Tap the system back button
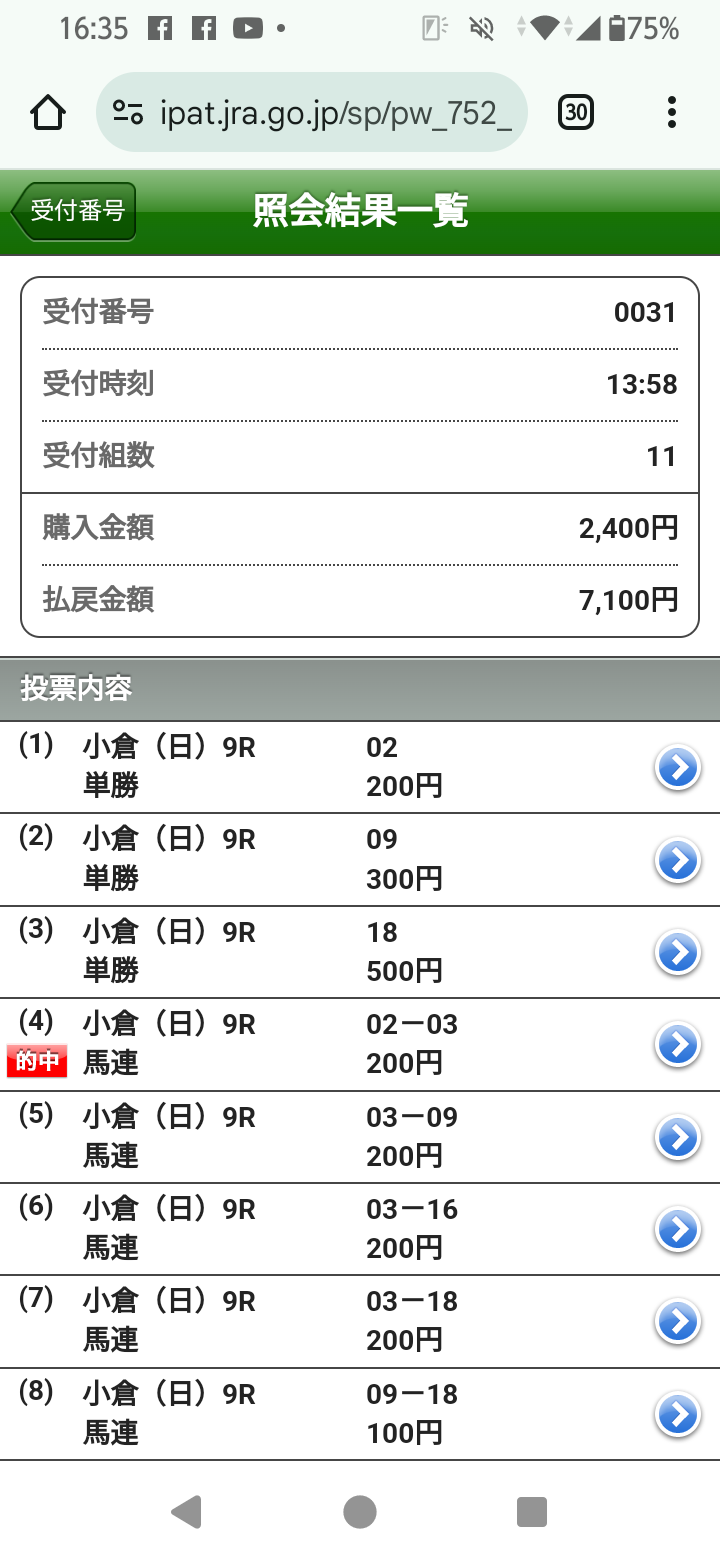This screenshot has width=720, height=1560. (x=187, y=1512)
